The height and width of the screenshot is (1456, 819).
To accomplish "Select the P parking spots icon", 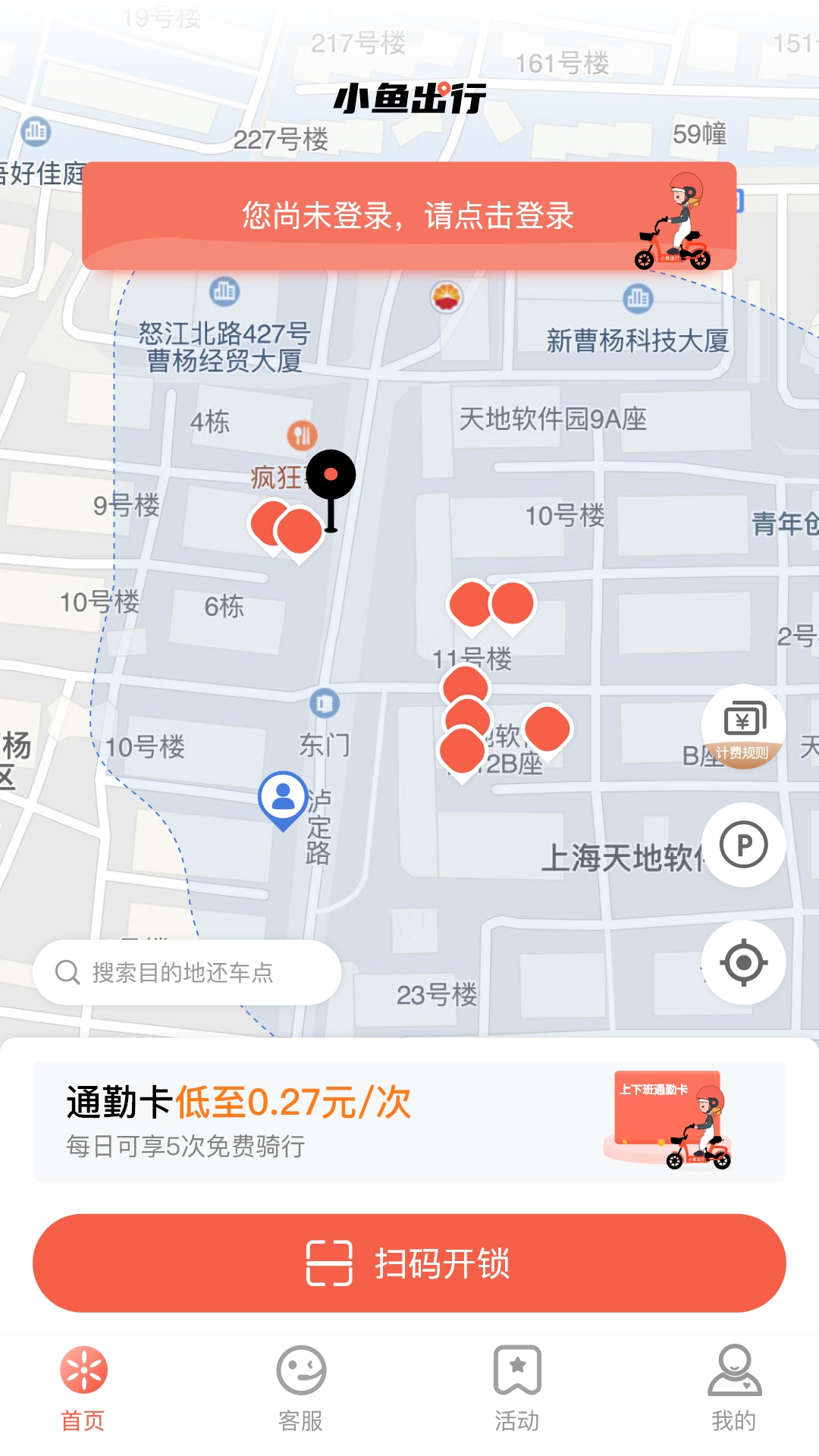I will point(744,843).
